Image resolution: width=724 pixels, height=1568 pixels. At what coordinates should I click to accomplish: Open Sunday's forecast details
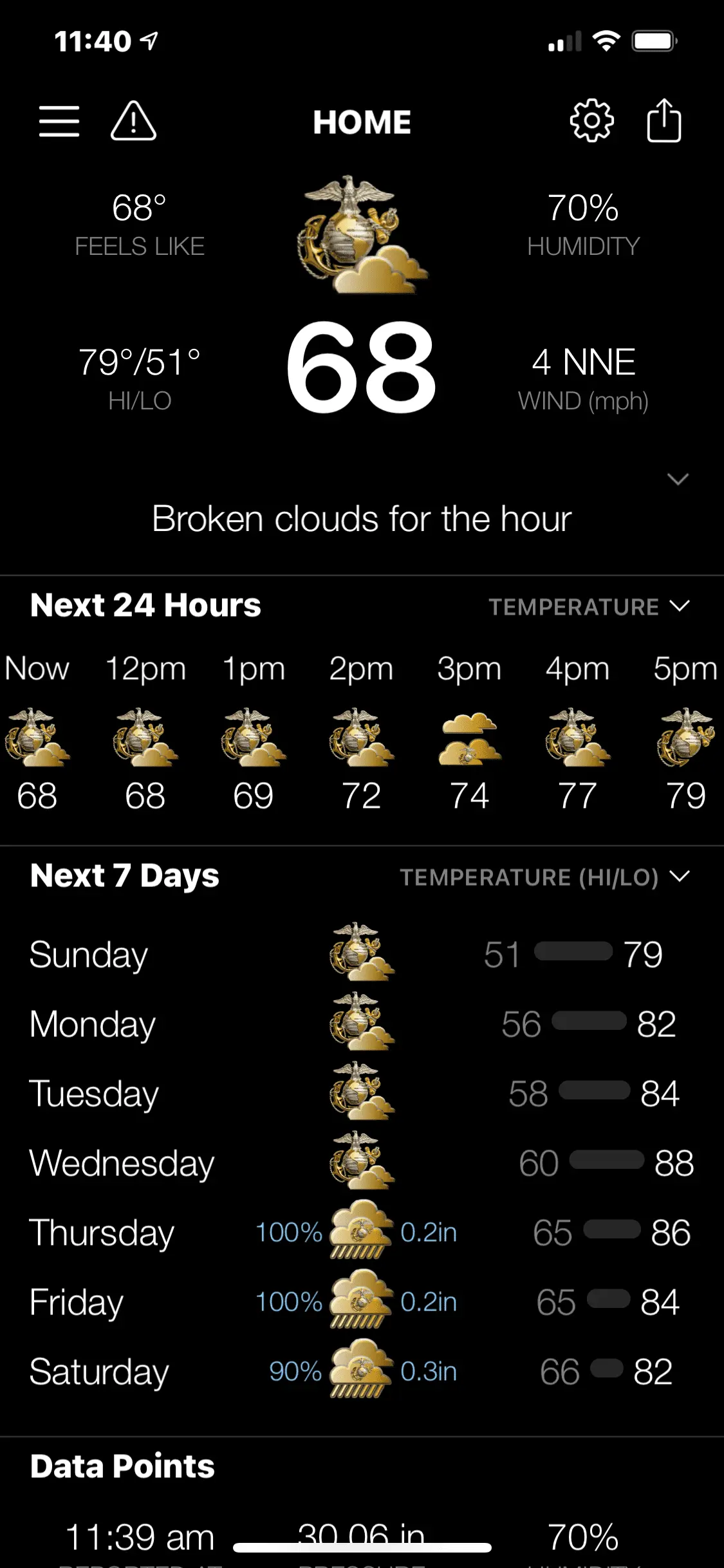362,955
